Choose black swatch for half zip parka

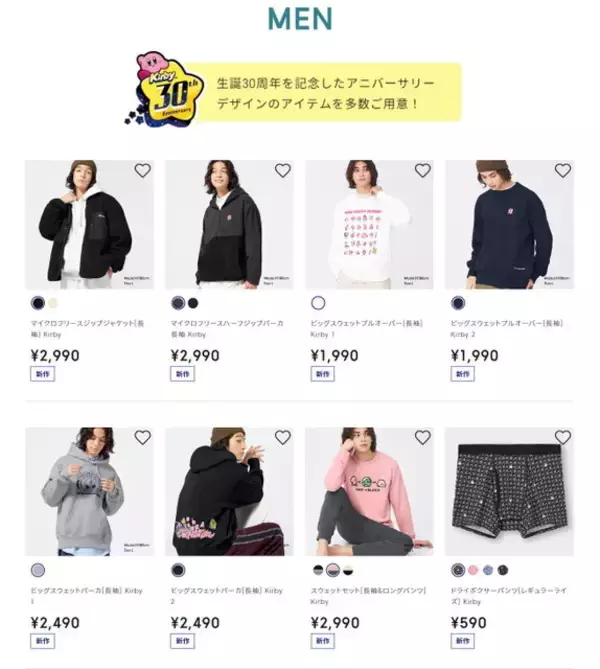coord(193,303)
